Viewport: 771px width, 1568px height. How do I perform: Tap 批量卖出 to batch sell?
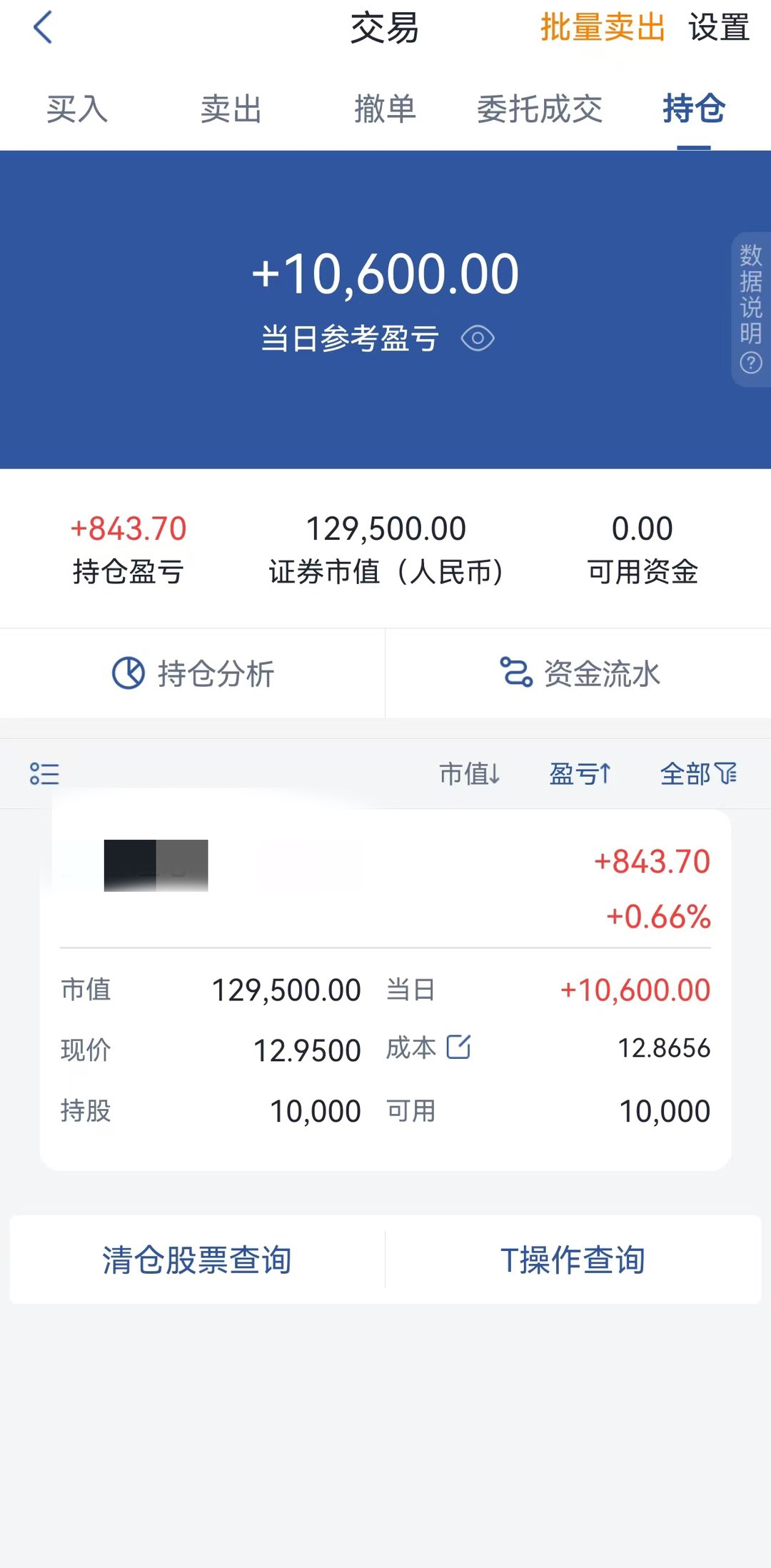pos(602,29)
